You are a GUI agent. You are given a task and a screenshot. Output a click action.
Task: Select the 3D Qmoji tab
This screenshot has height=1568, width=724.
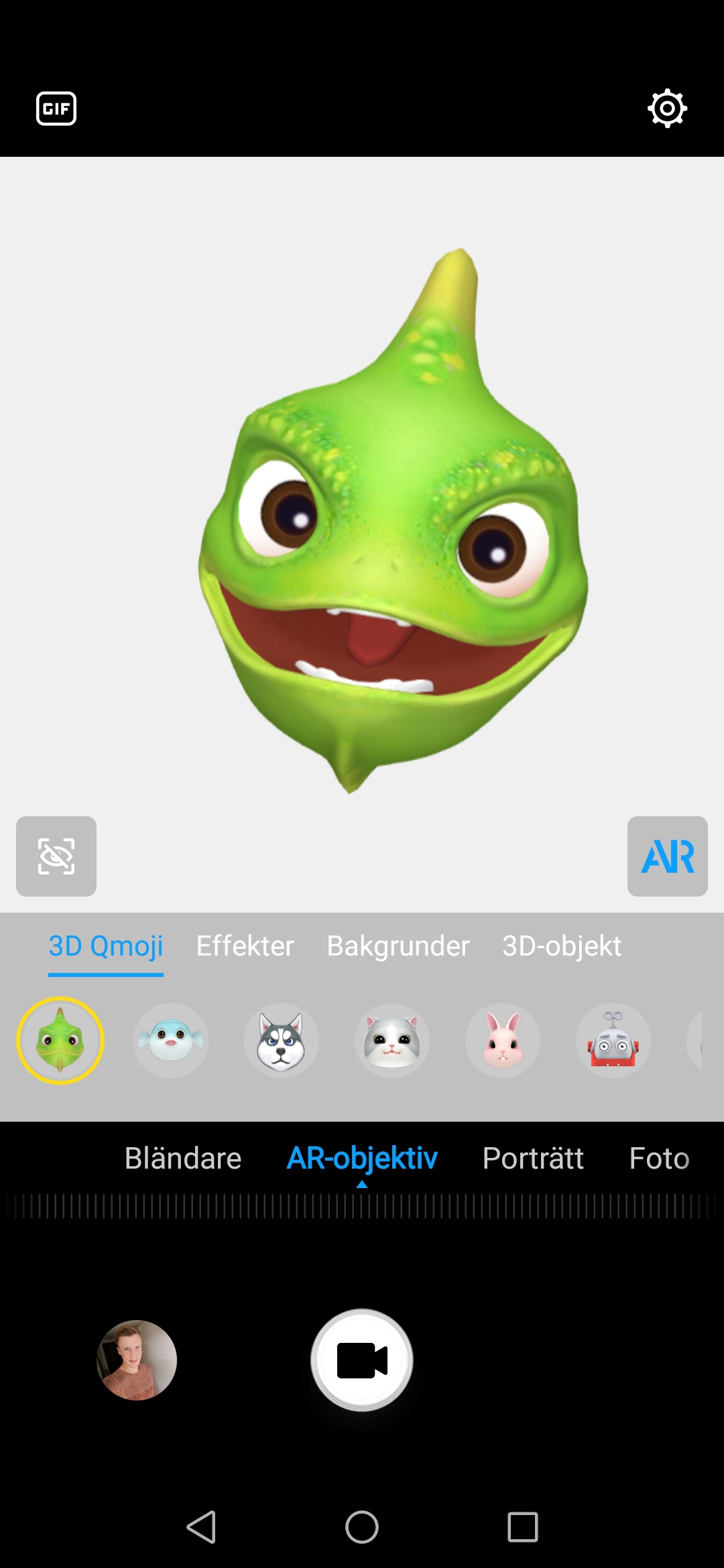106,946
